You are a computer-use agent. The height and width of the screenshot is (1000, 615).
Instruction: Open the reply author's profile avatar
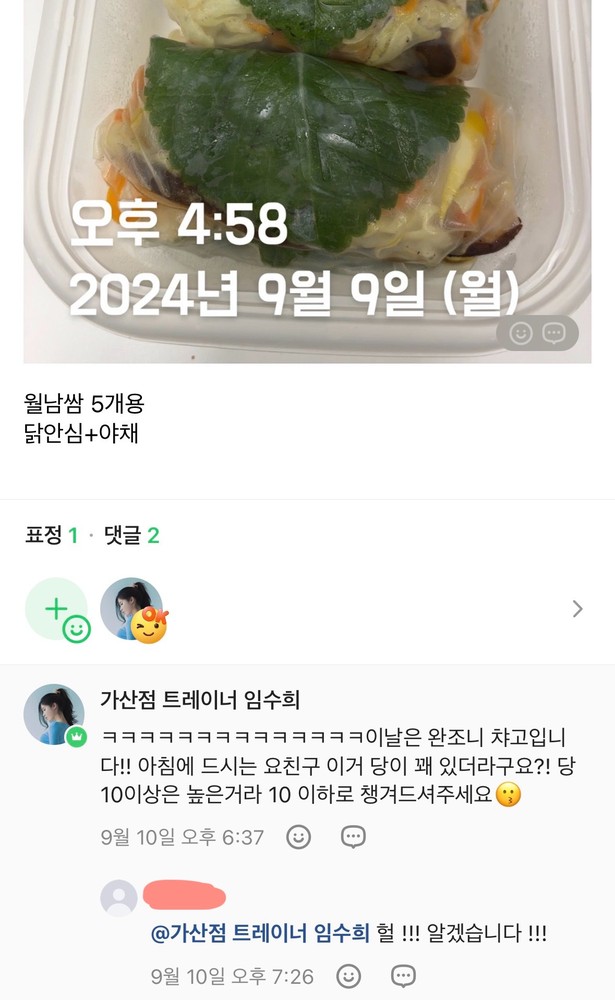[119, 898]
